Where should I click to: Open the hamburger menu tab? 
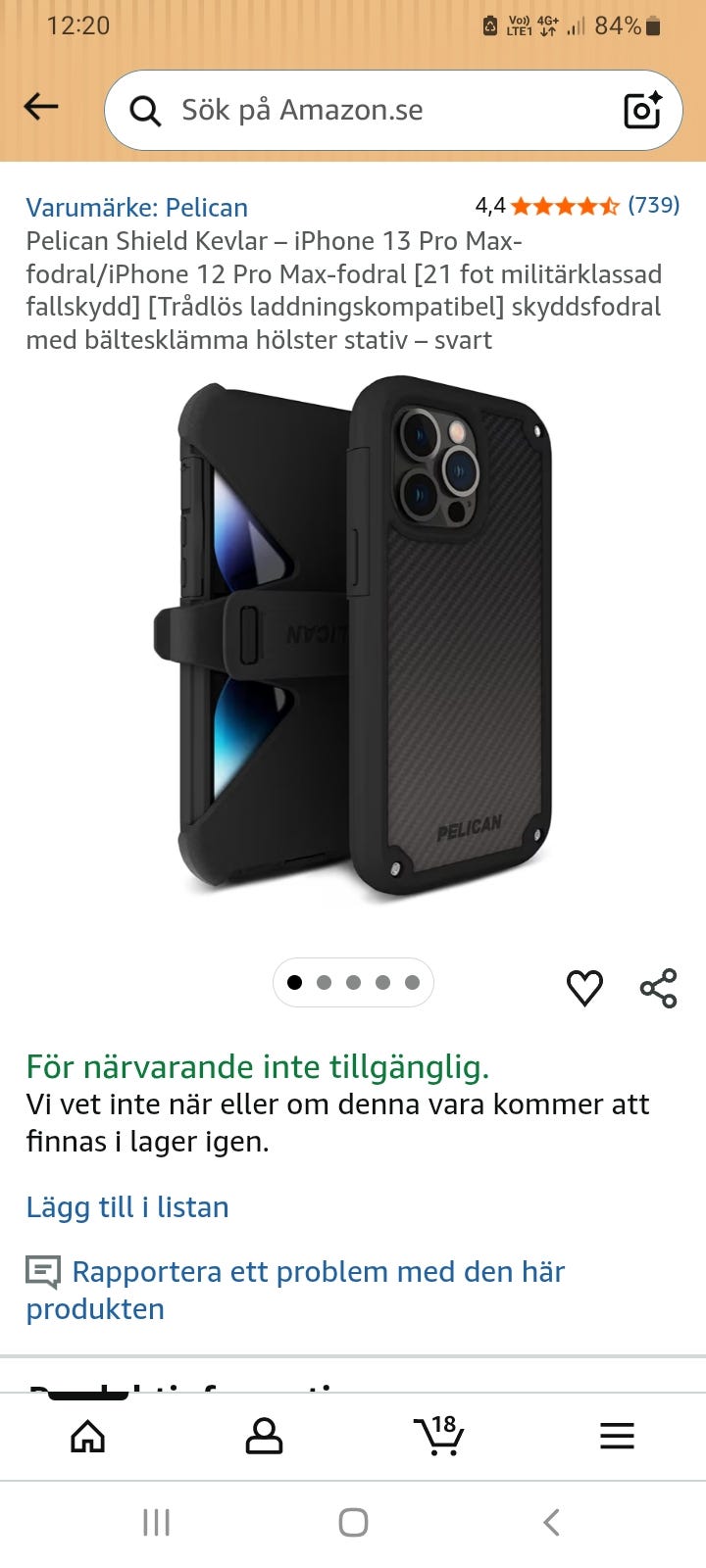[x=617, y=1437]
